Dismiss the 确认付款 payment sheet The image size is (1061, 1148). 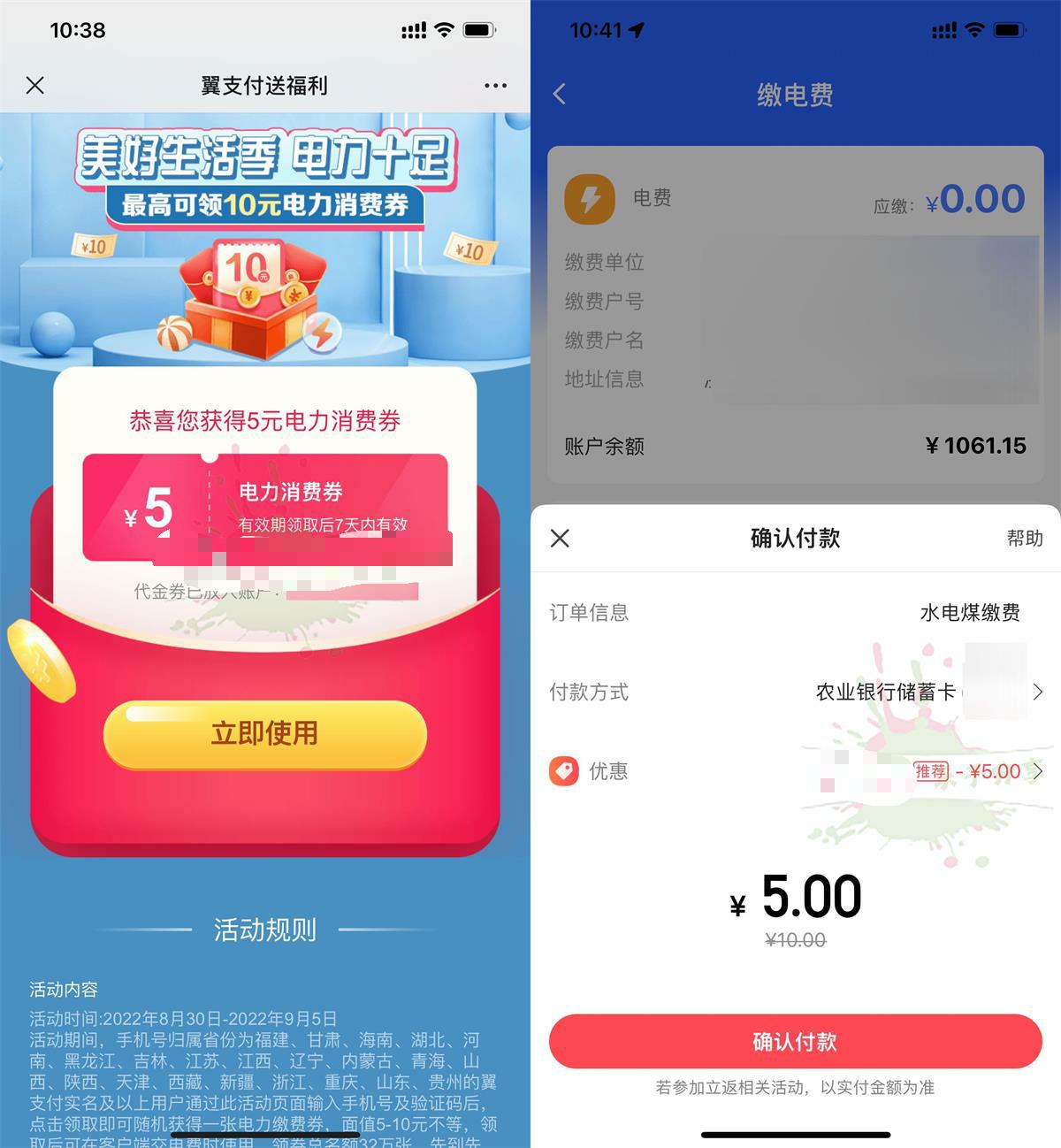tap(560, 538)
